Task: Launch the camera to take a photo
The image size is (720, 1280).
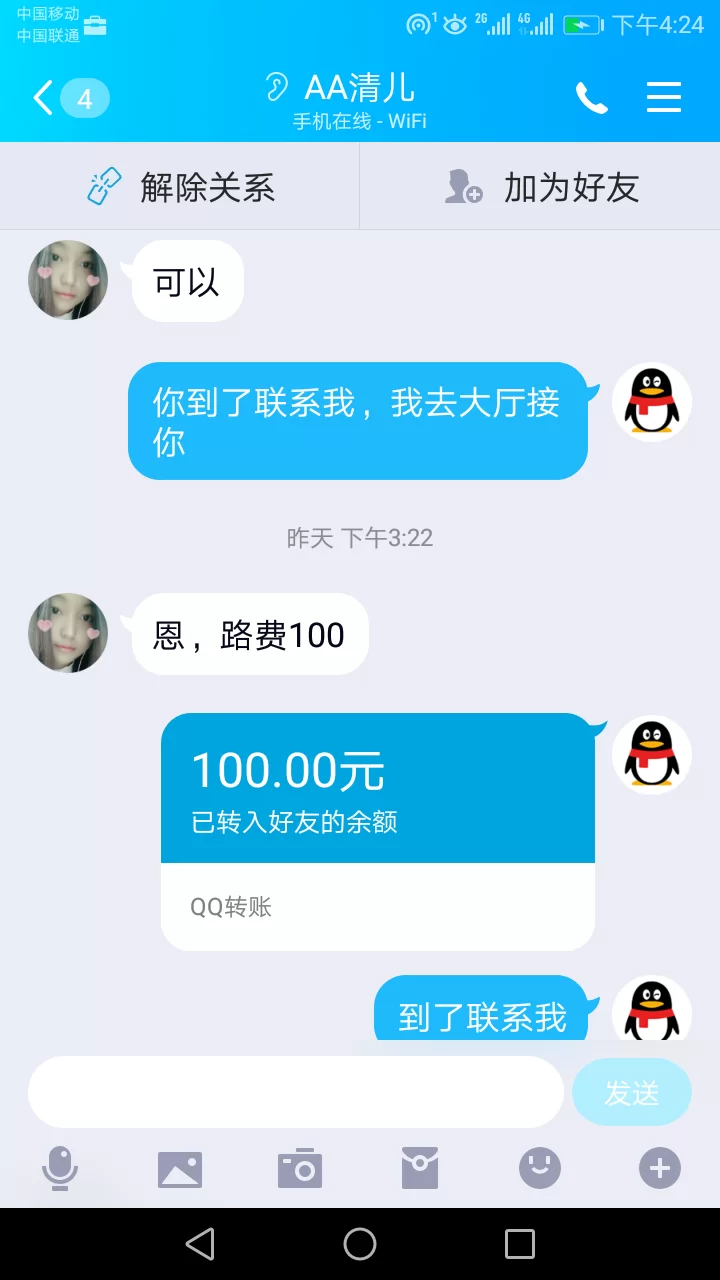Action: (300, 1168)
